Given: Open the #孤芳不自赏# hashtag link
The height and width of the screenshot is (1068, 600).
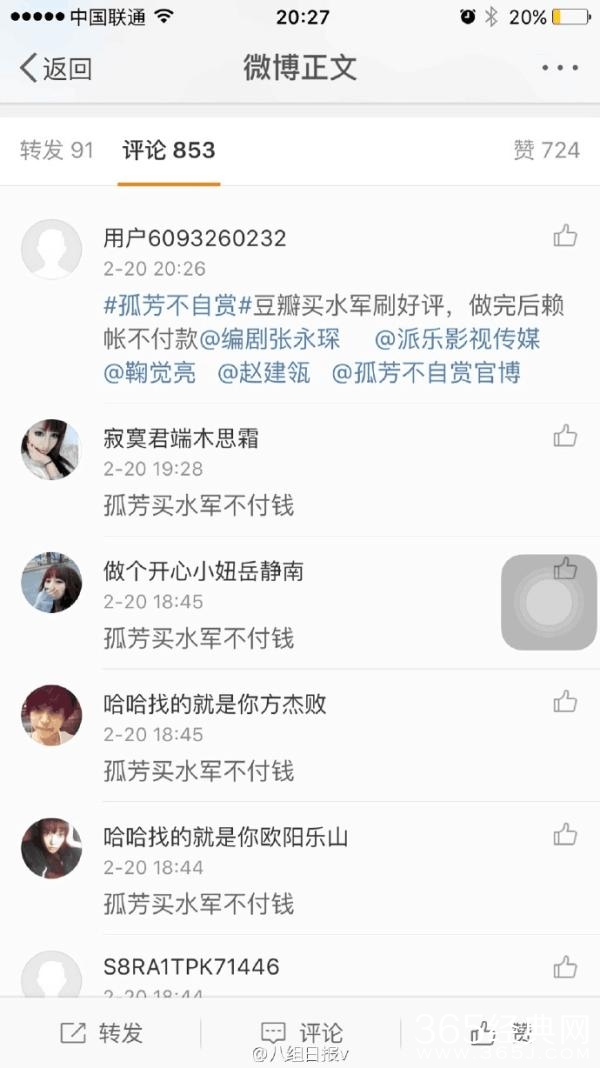Looking at the screenshot, I should point(170,306).
